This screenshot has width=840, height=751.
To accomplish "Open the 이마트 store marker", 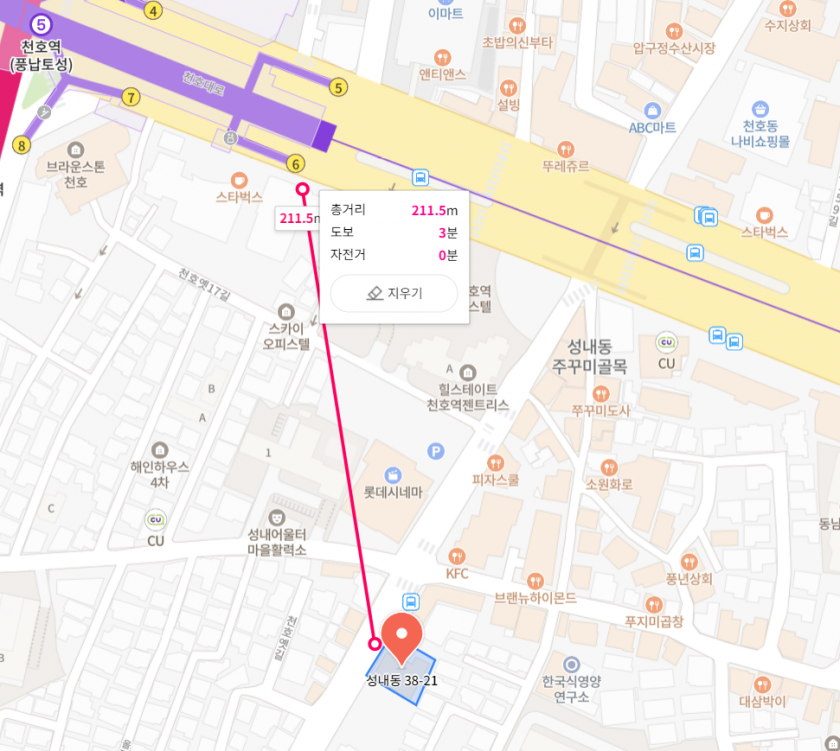I will click(444, 3).
